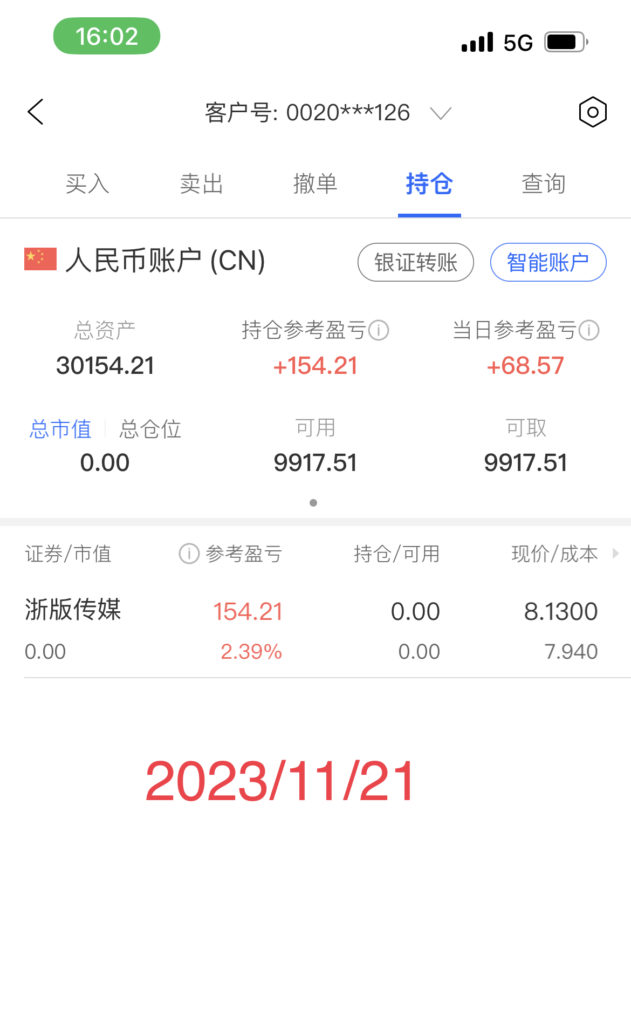Screen dimensions: 631x1024
Task: Switch to the 卖出 tab
Action: [x=201, y=184]
